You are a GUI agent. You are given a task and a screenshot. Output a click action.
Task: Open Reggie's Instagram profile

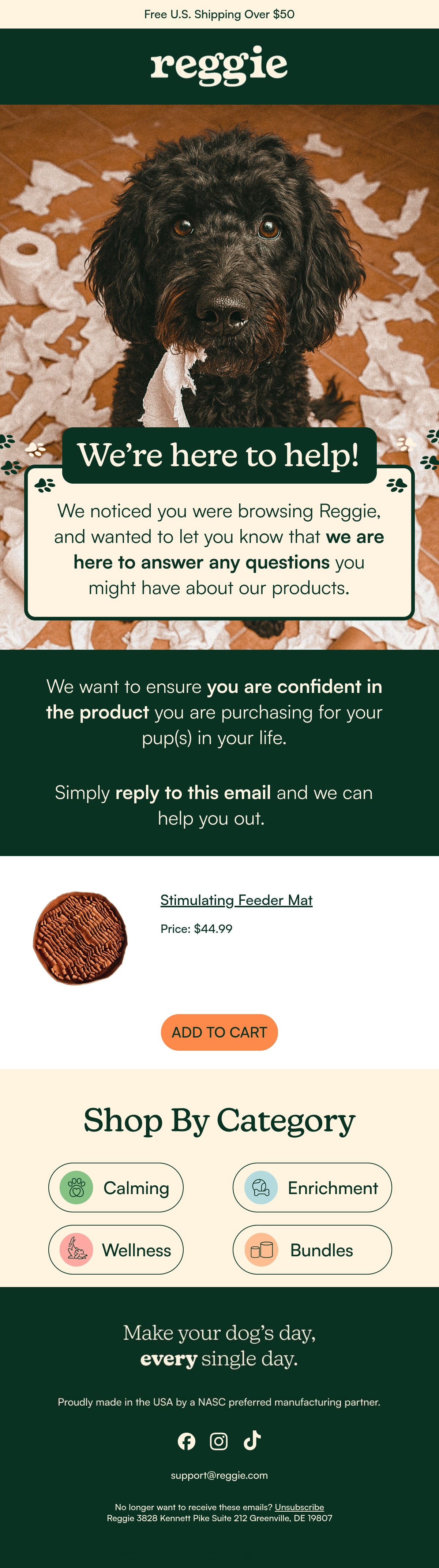[x=219, y=1441]
